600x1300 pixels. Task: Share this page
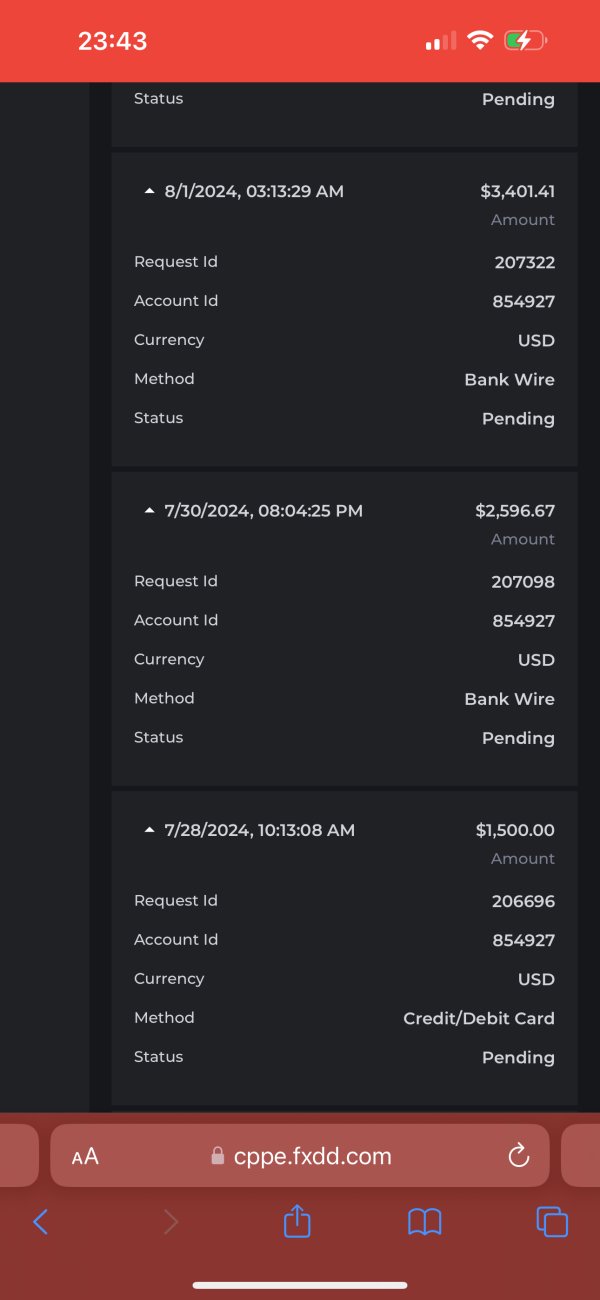pos(297,1220)
